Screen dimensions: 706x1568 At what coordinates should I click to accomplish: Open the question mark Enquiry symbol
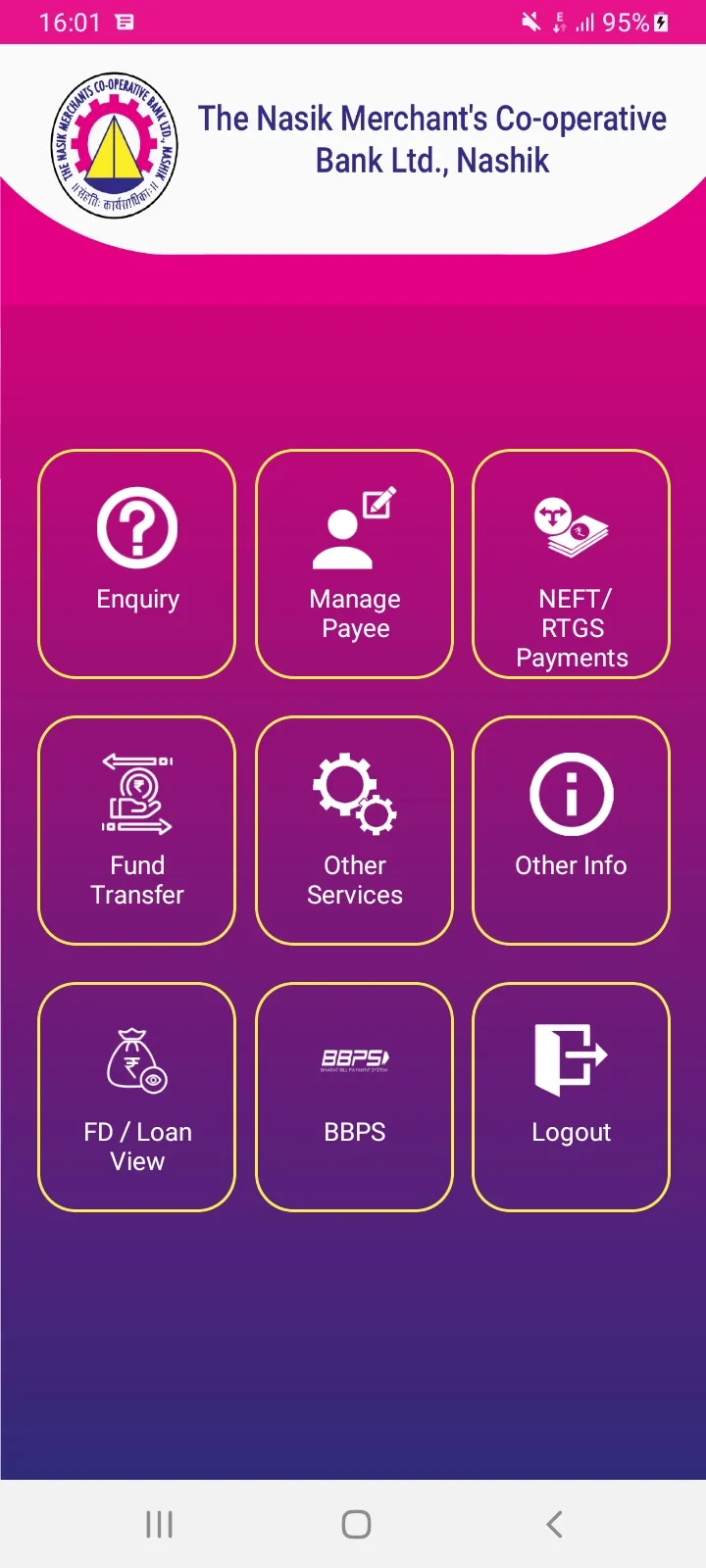(136, 527)
